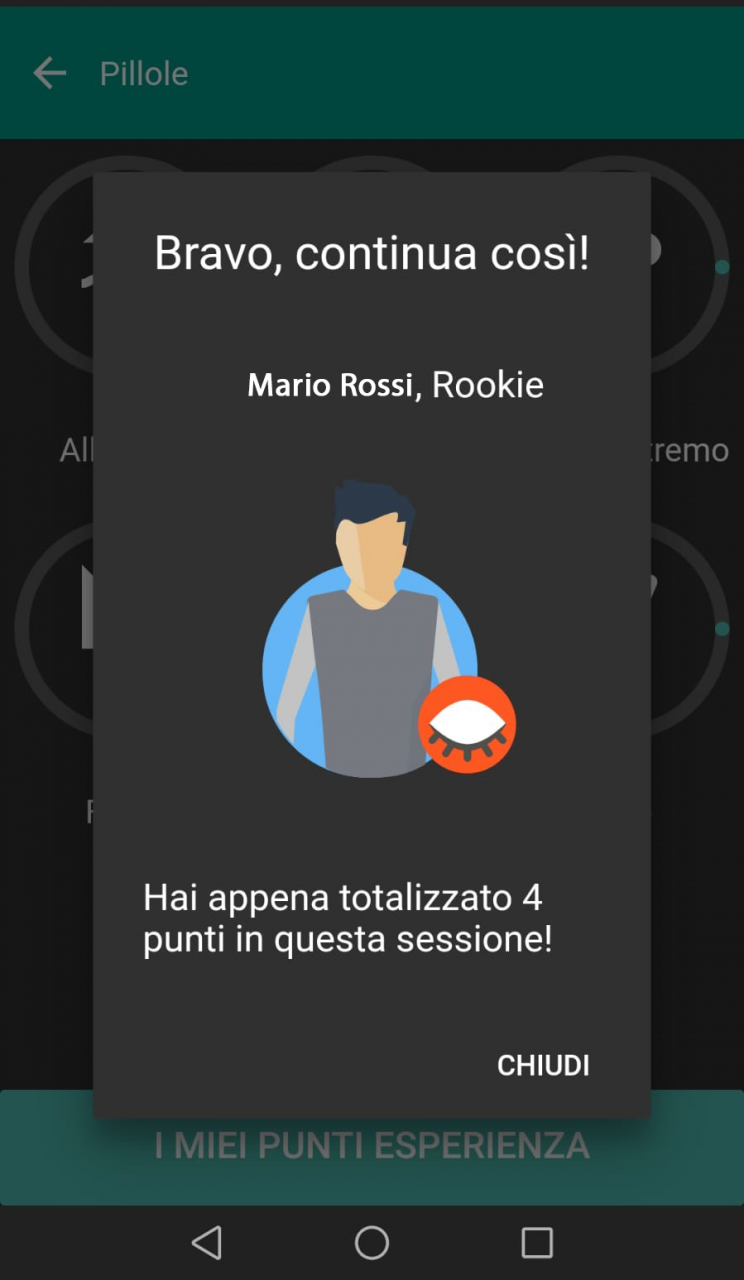744x1280 pixels.
Task: Open recent apps
Action: pyautogui.click(x=537, y=1243)
